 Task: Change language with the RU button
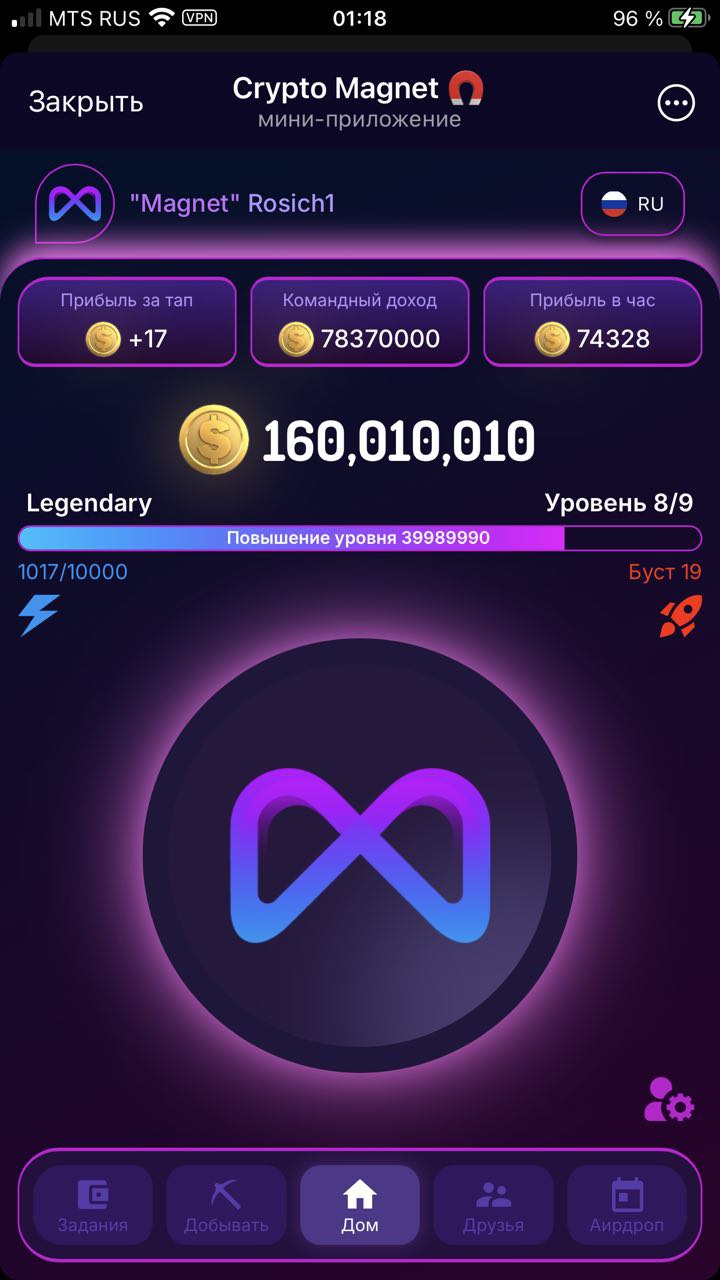click(632, 204)
